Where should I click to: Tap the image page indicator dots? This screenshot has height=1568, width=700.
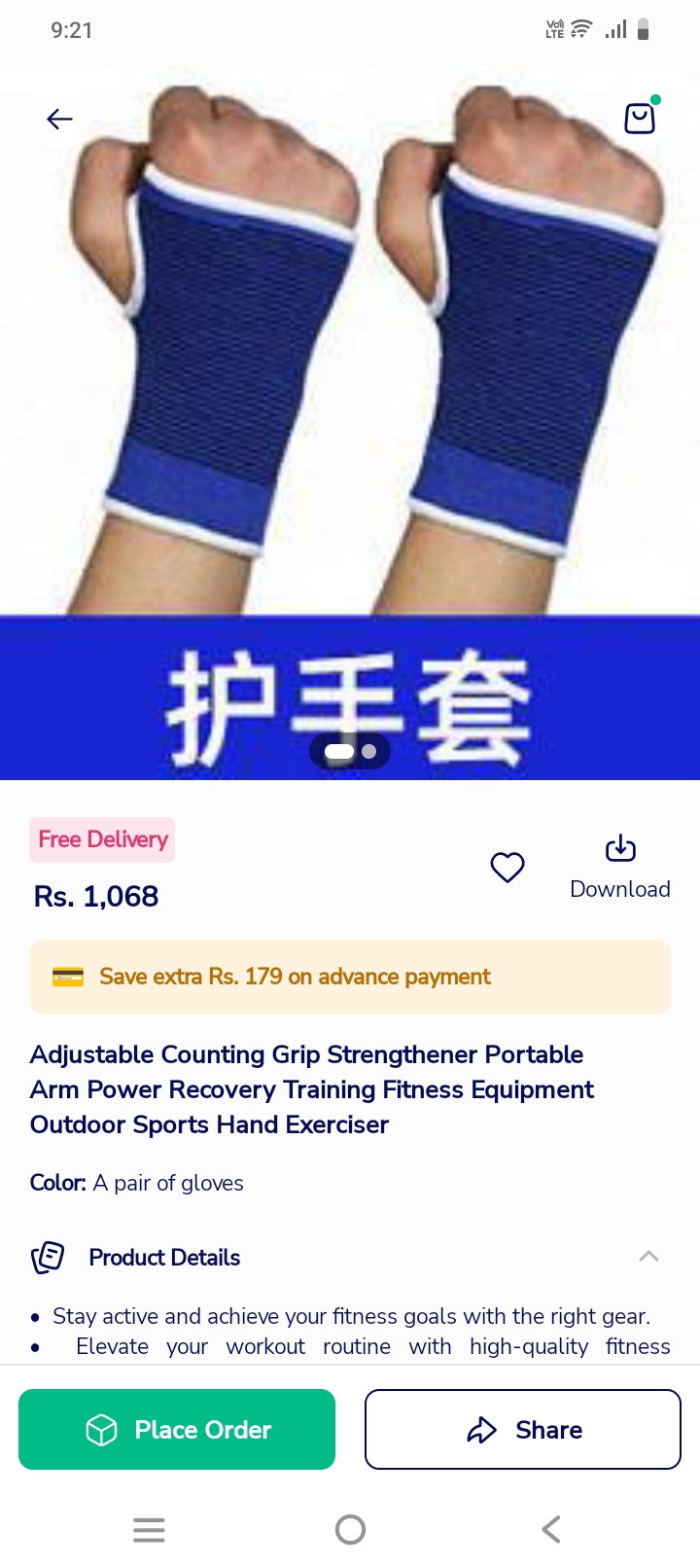350,752
